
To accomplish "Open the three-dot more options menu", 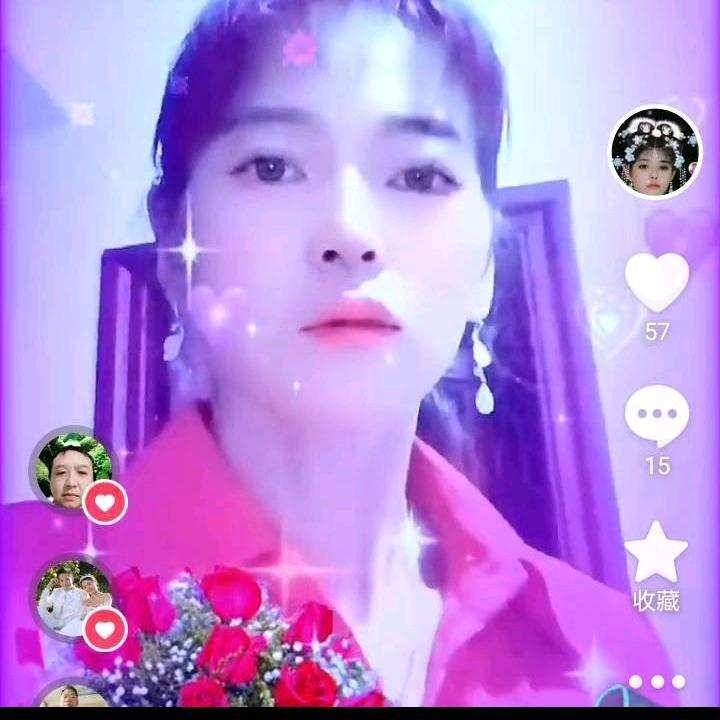I will click(x=657, y=682).
